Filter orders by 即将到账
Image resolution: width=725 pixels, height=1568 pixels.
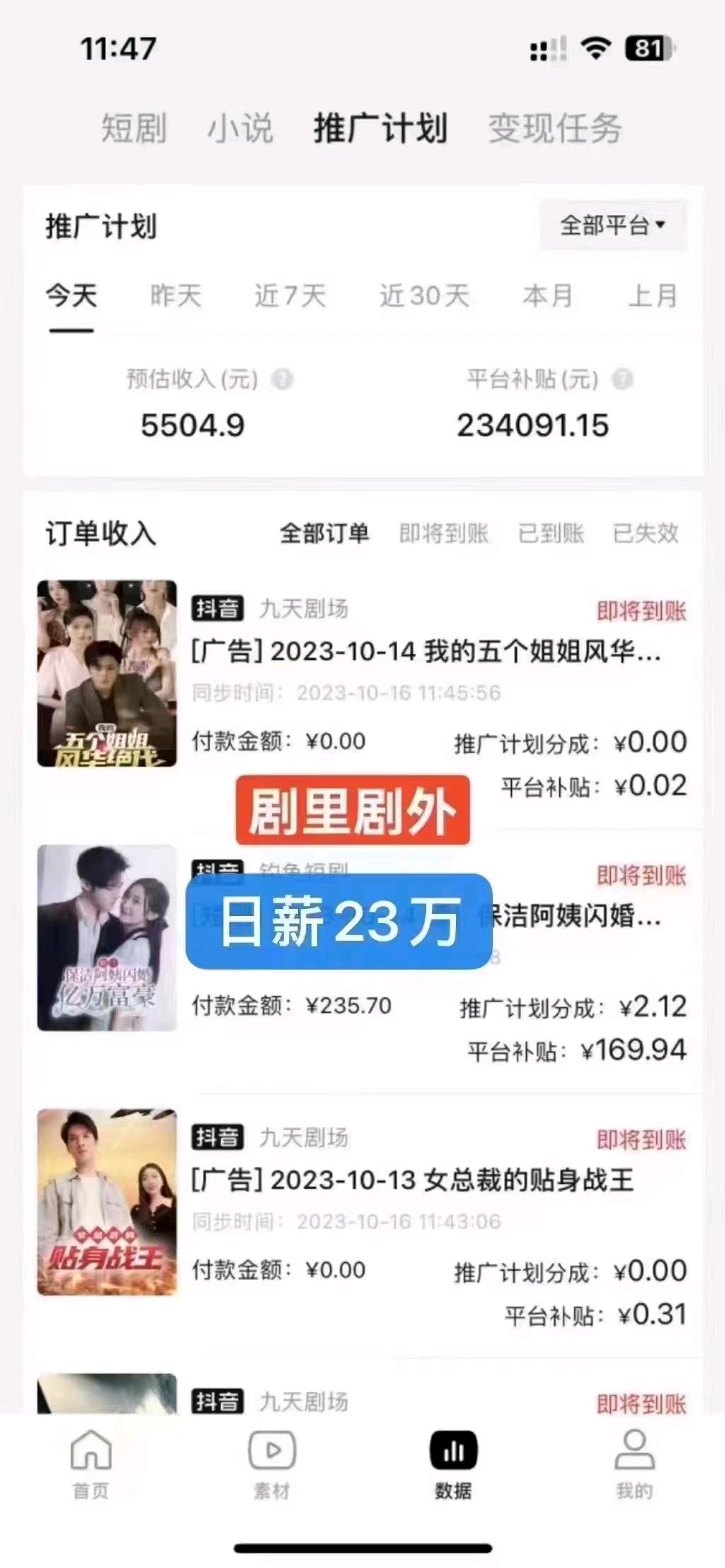click(444, 533)
